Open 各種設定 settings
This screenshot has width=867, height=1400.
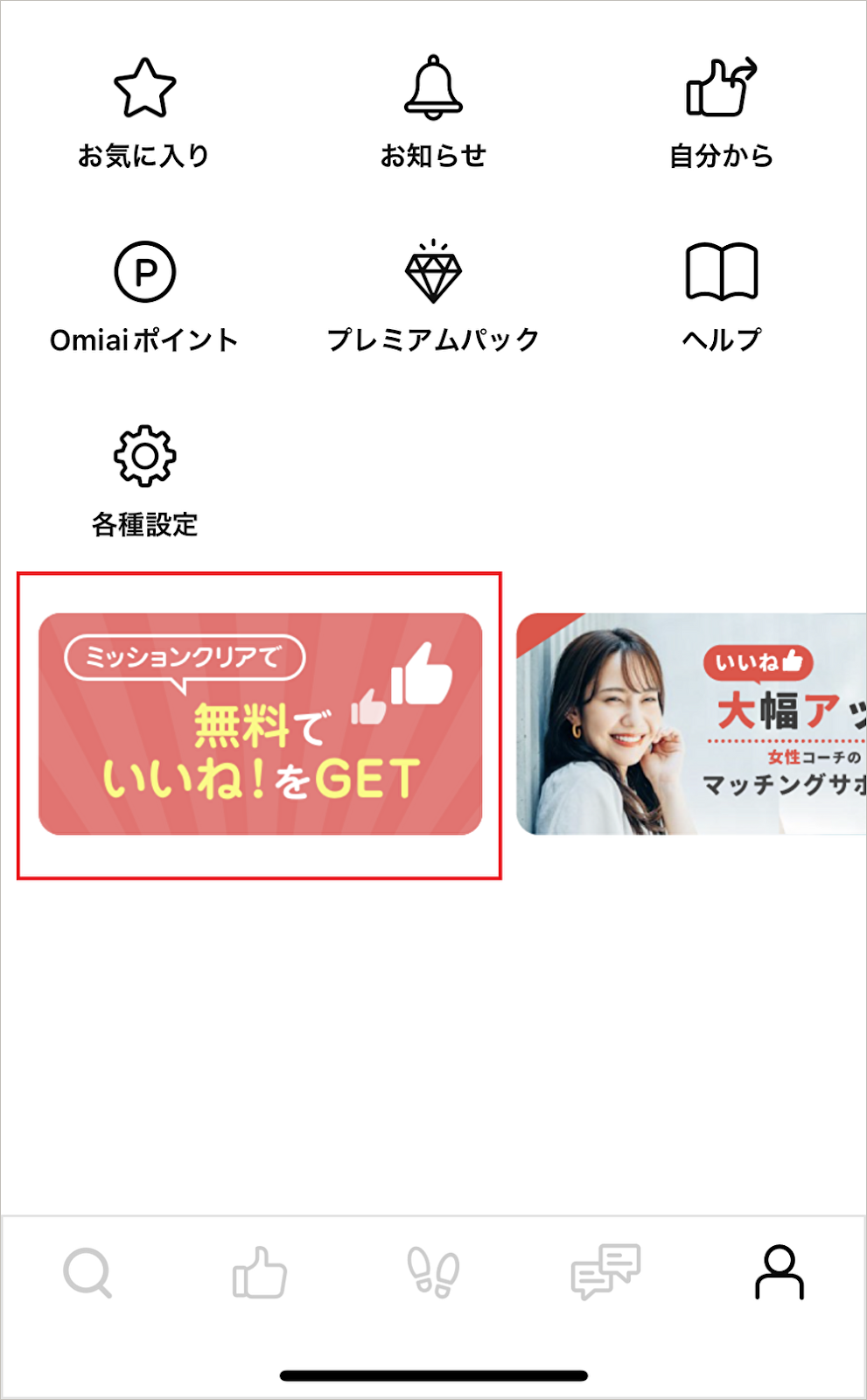pos(144,481)
